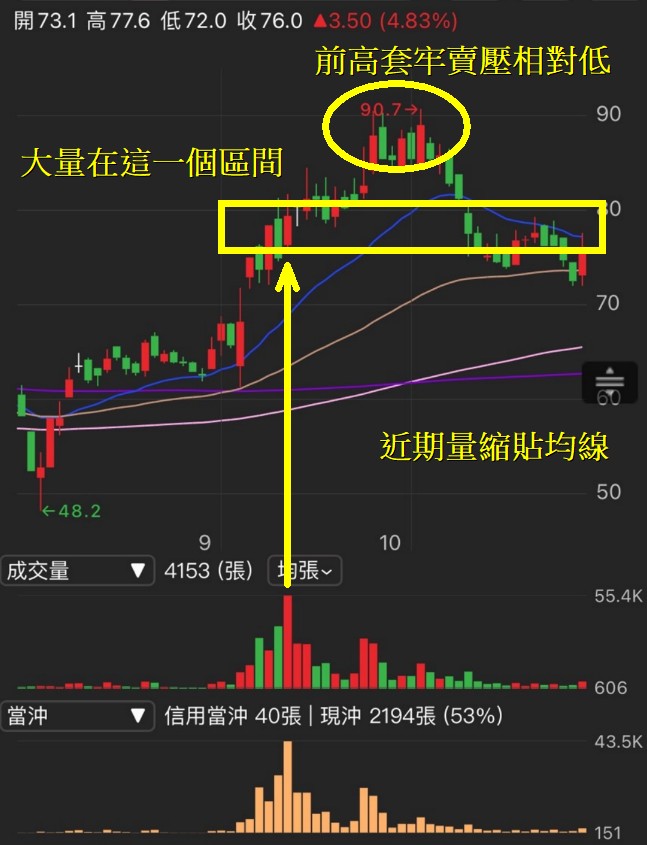Open the 當沖 indicator dropdown

pos(77,717)
